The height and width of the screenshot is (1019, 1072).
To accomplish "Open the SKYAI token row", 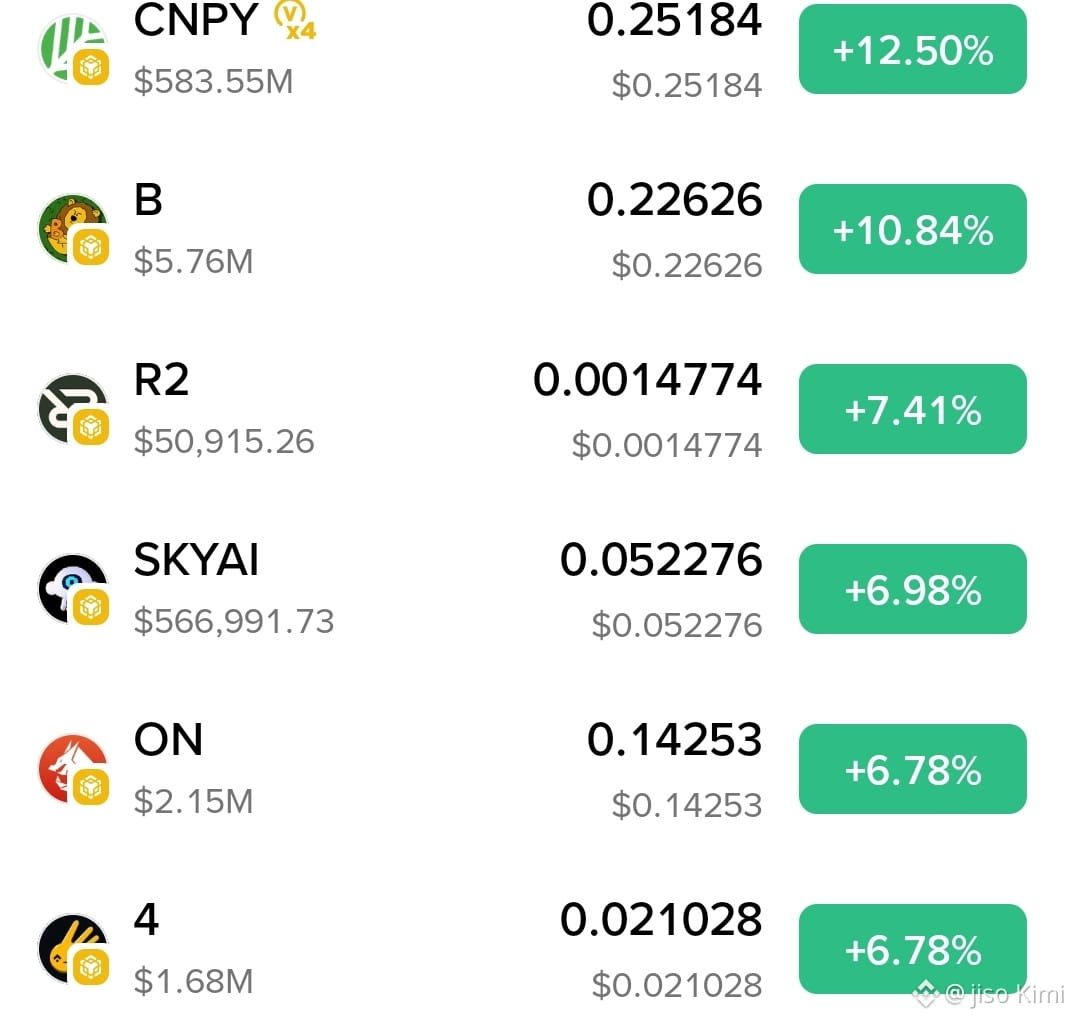I will 533,589.
